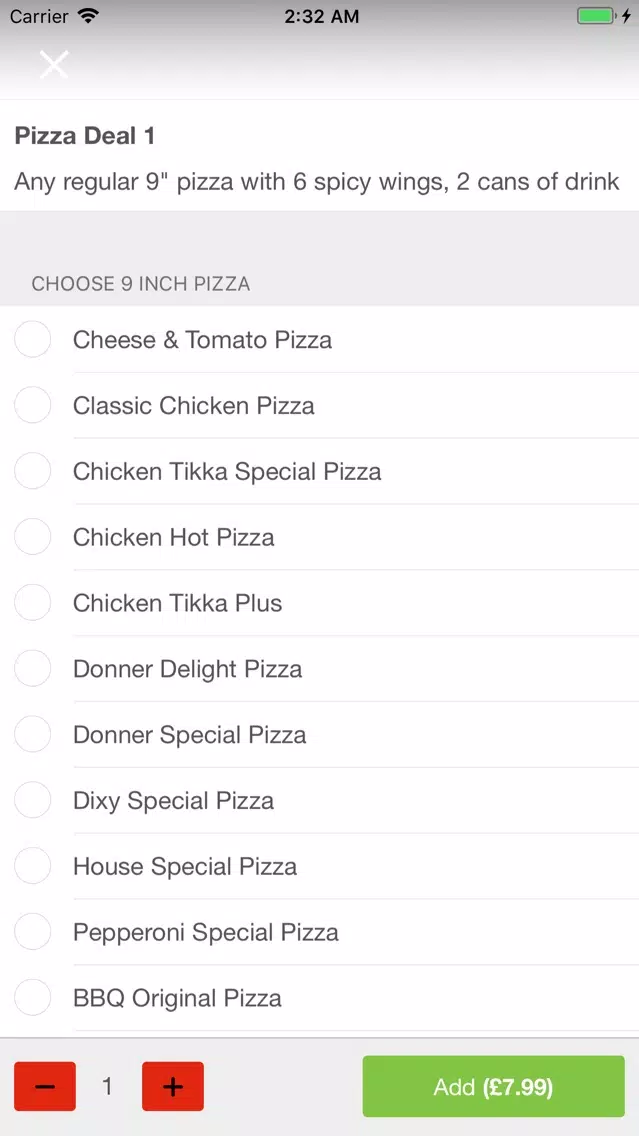Choose Dixy Special Pizza

click(320, 801)
